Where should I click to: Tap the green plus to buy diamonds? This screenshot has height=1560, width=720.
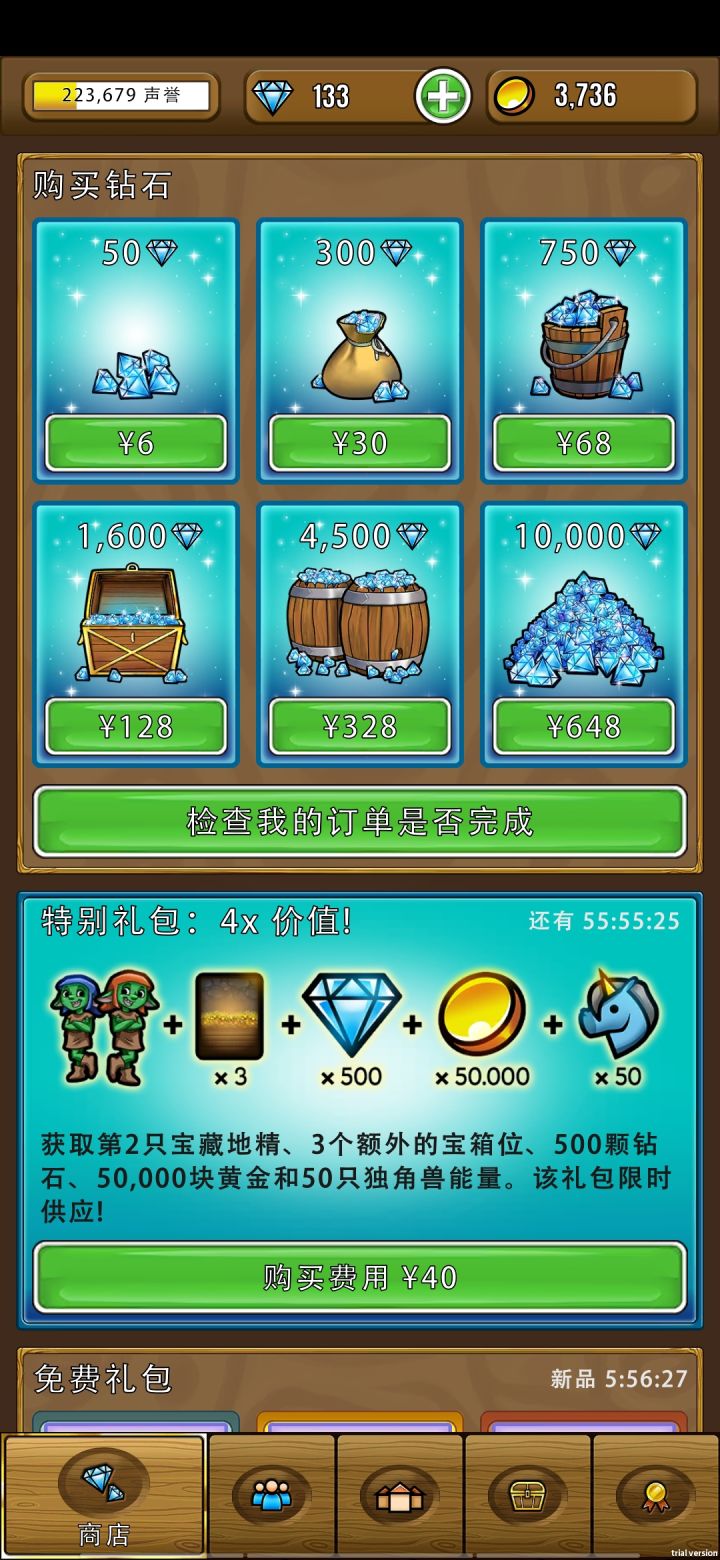point(440,95)
